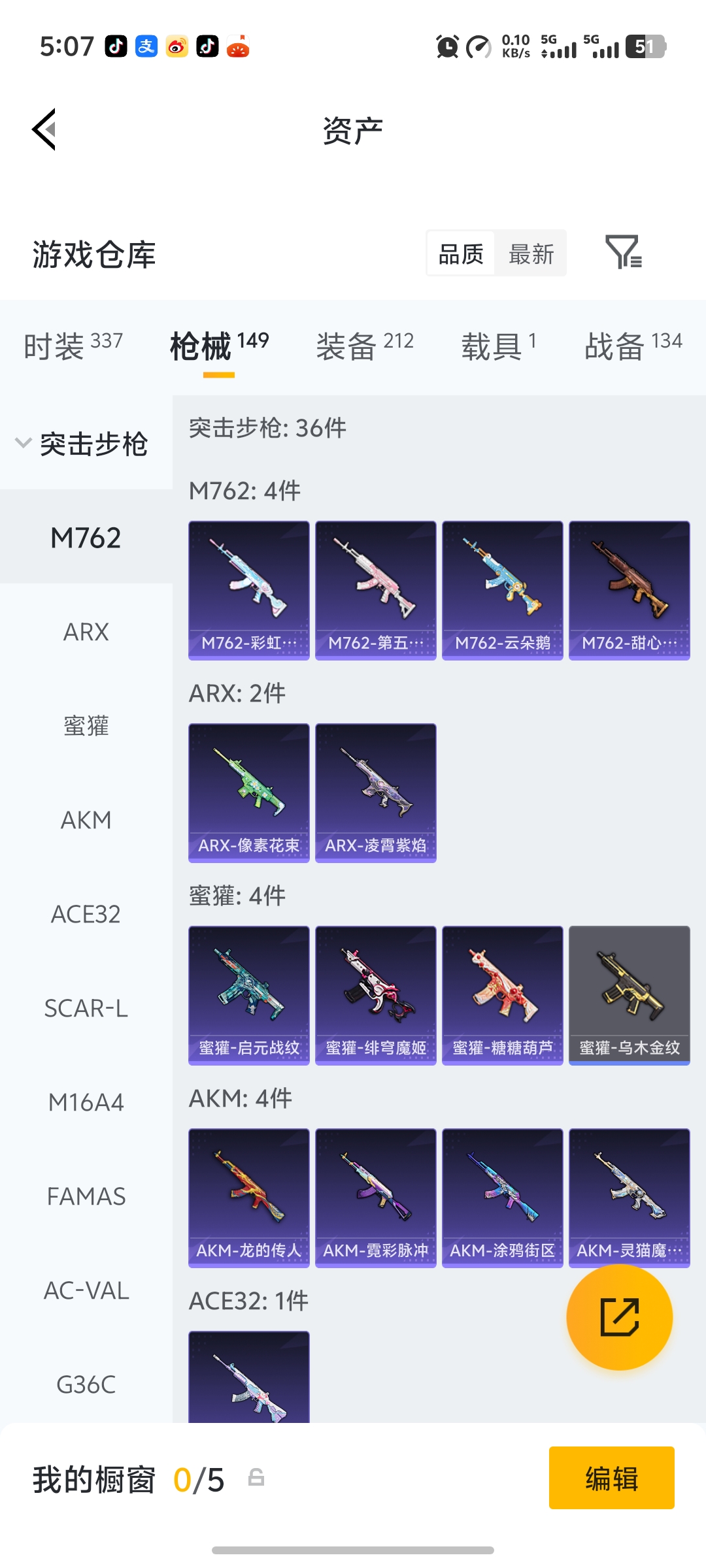Tap the orange share floating button
The image size is (706, 1568).
619,1316
